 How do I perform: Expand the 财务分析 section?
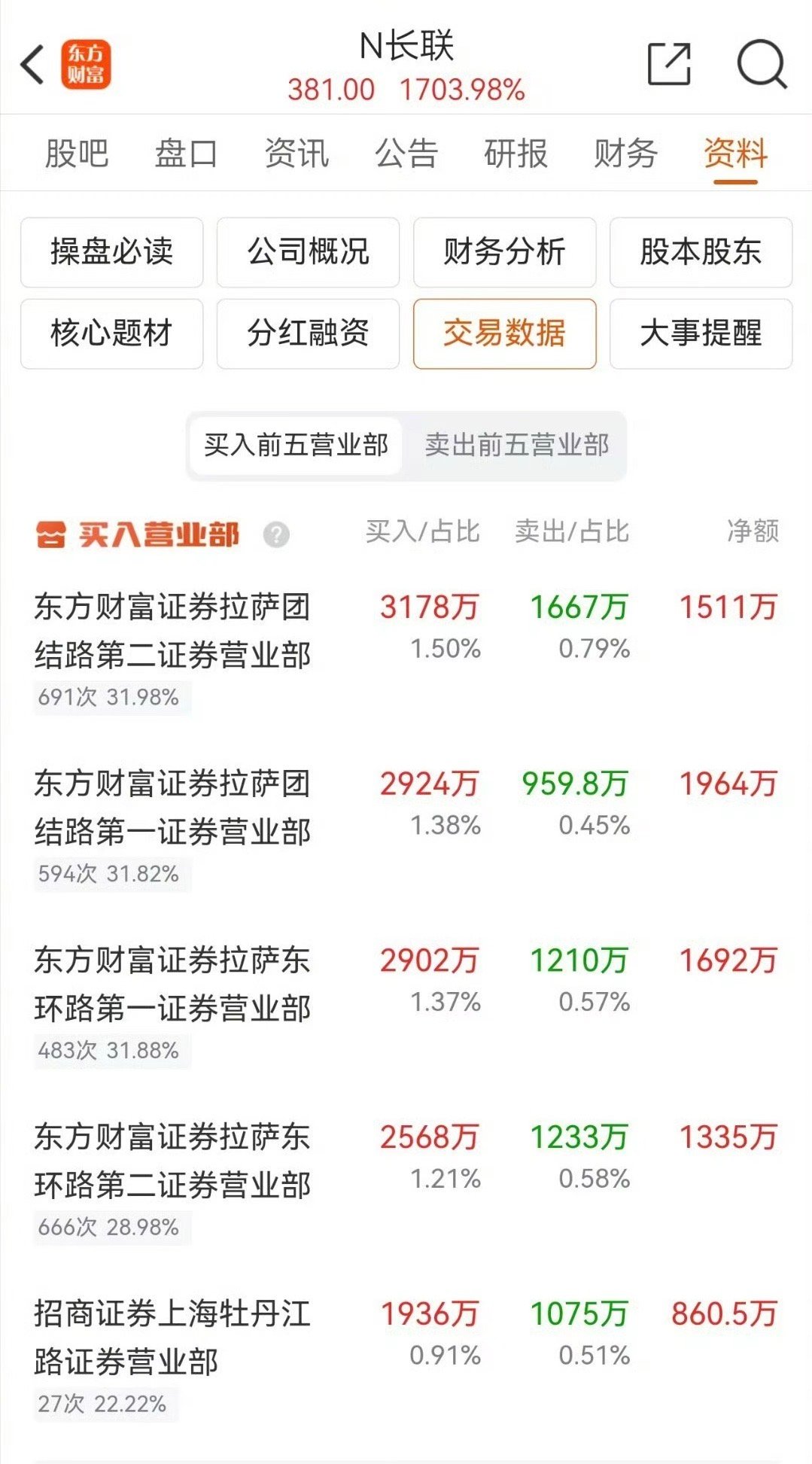click(504, 253)
